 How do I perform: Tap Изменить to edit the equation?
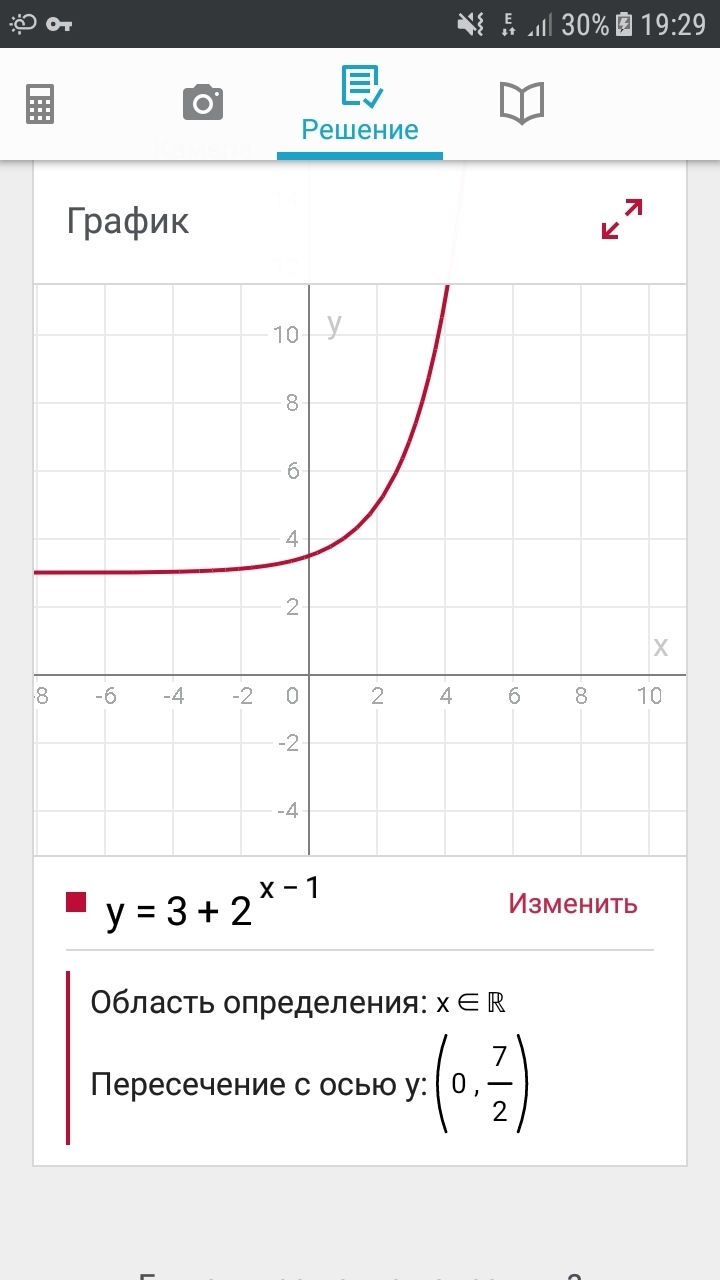click(572, 903)
